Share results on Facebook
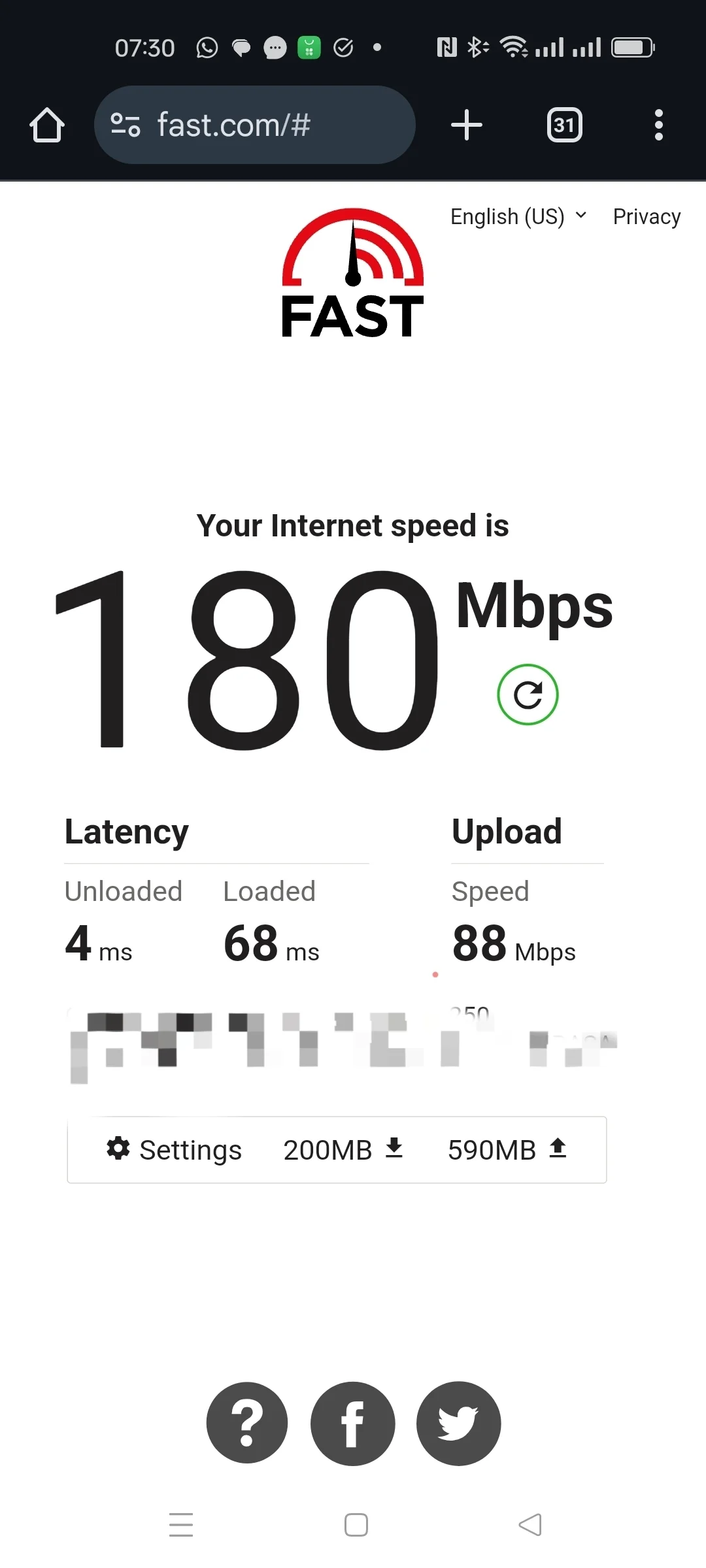Screen dimensions: 706x1568 353,1423
